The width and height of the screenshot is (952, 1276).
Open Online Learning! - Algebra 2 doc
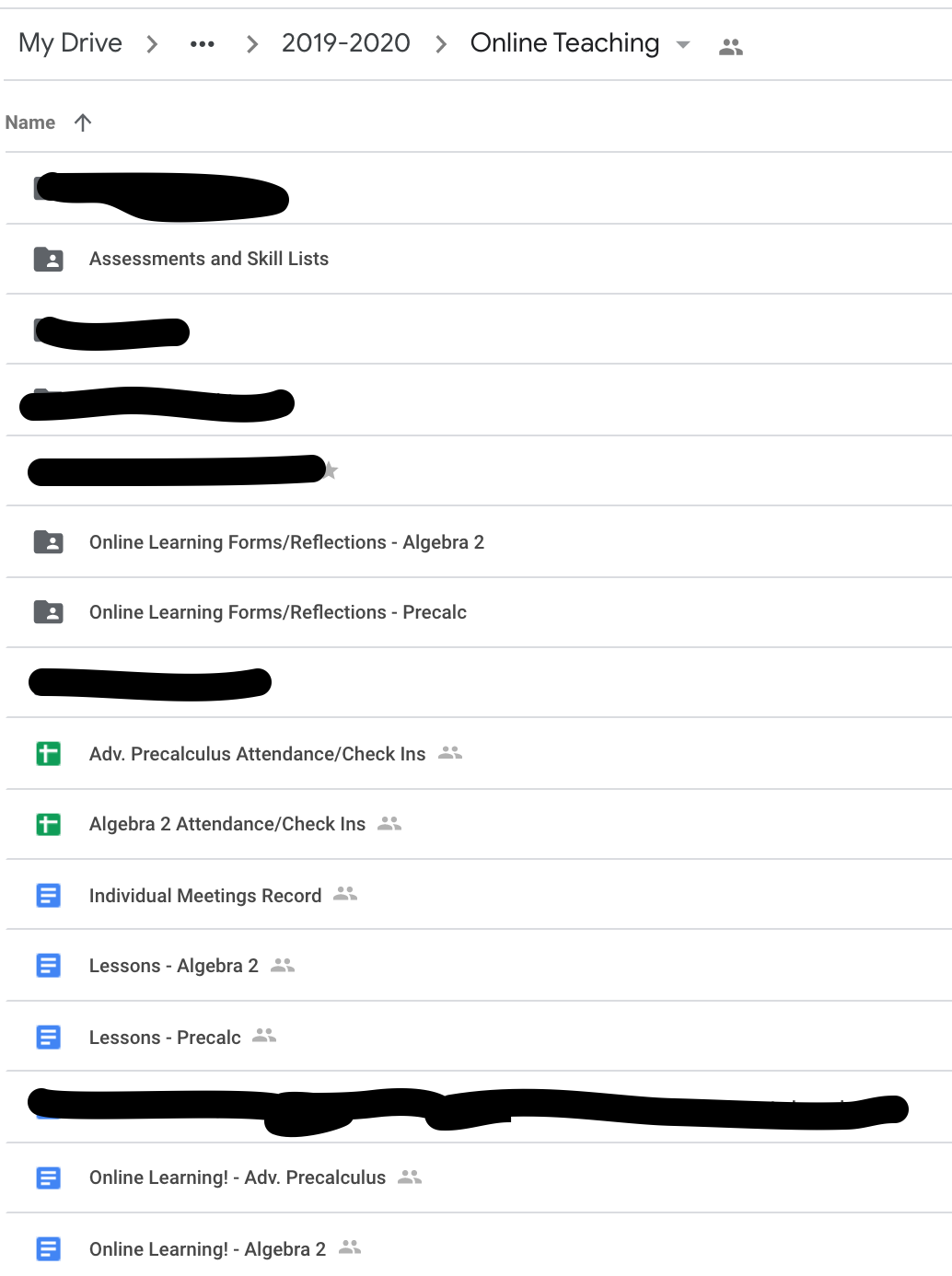[x=207, y=1249]
